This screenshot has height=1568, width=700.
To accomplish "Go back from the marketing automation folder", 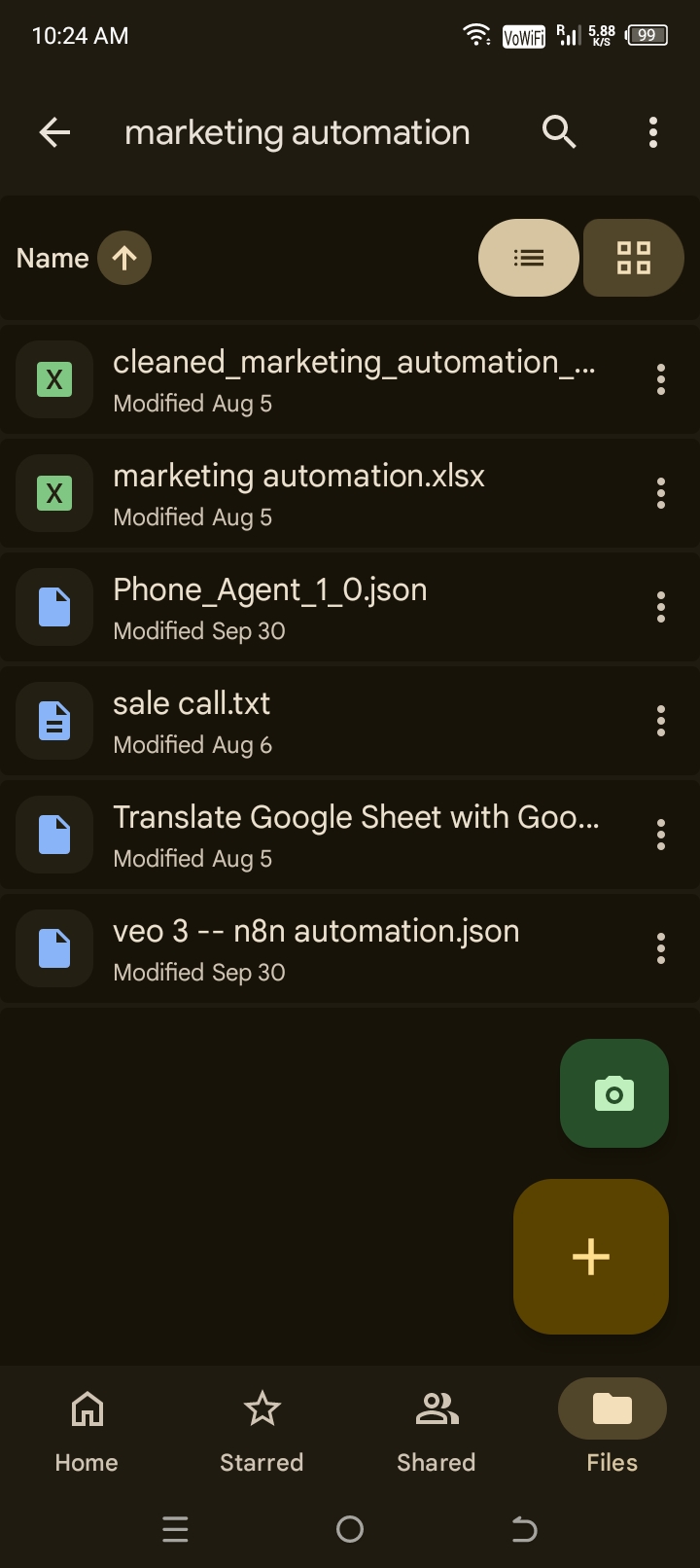I will (x=55, y=132).
